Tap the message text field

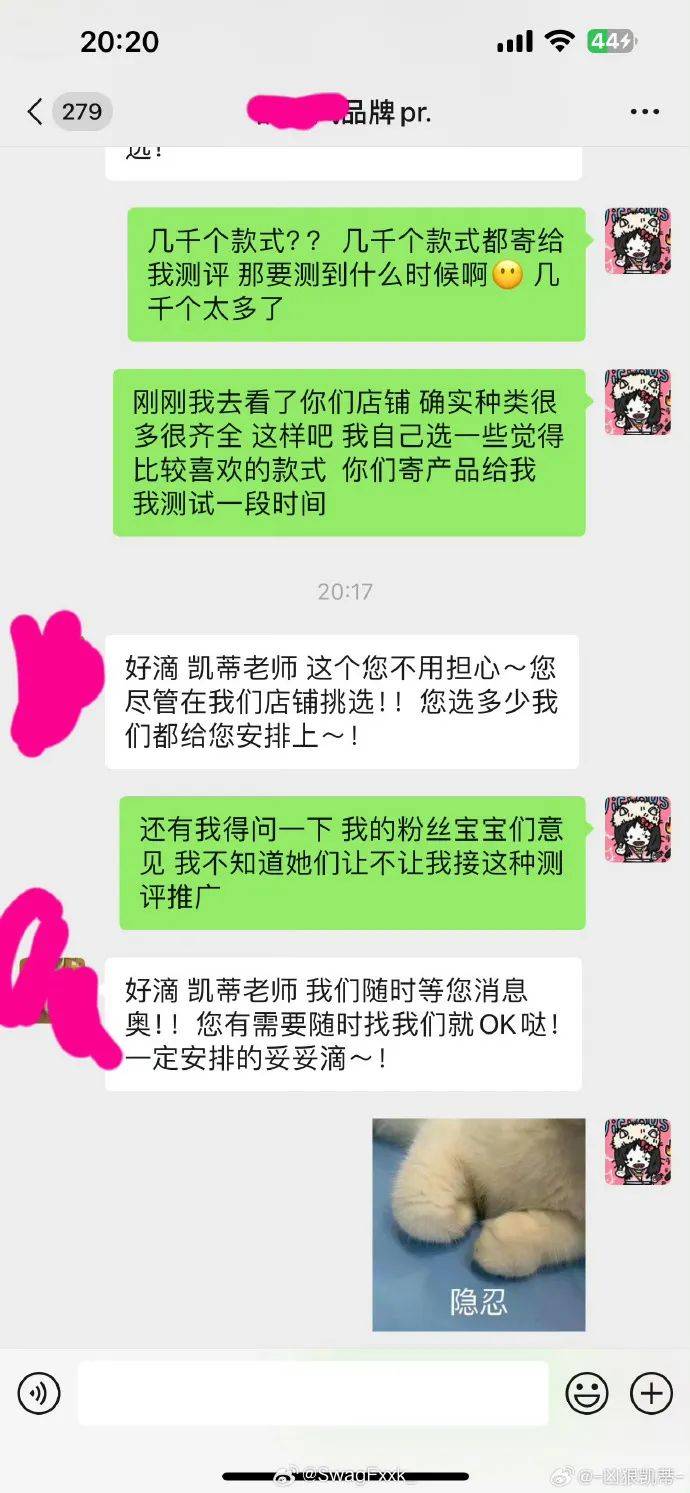pyautogui.click(x=313, y=1392)
